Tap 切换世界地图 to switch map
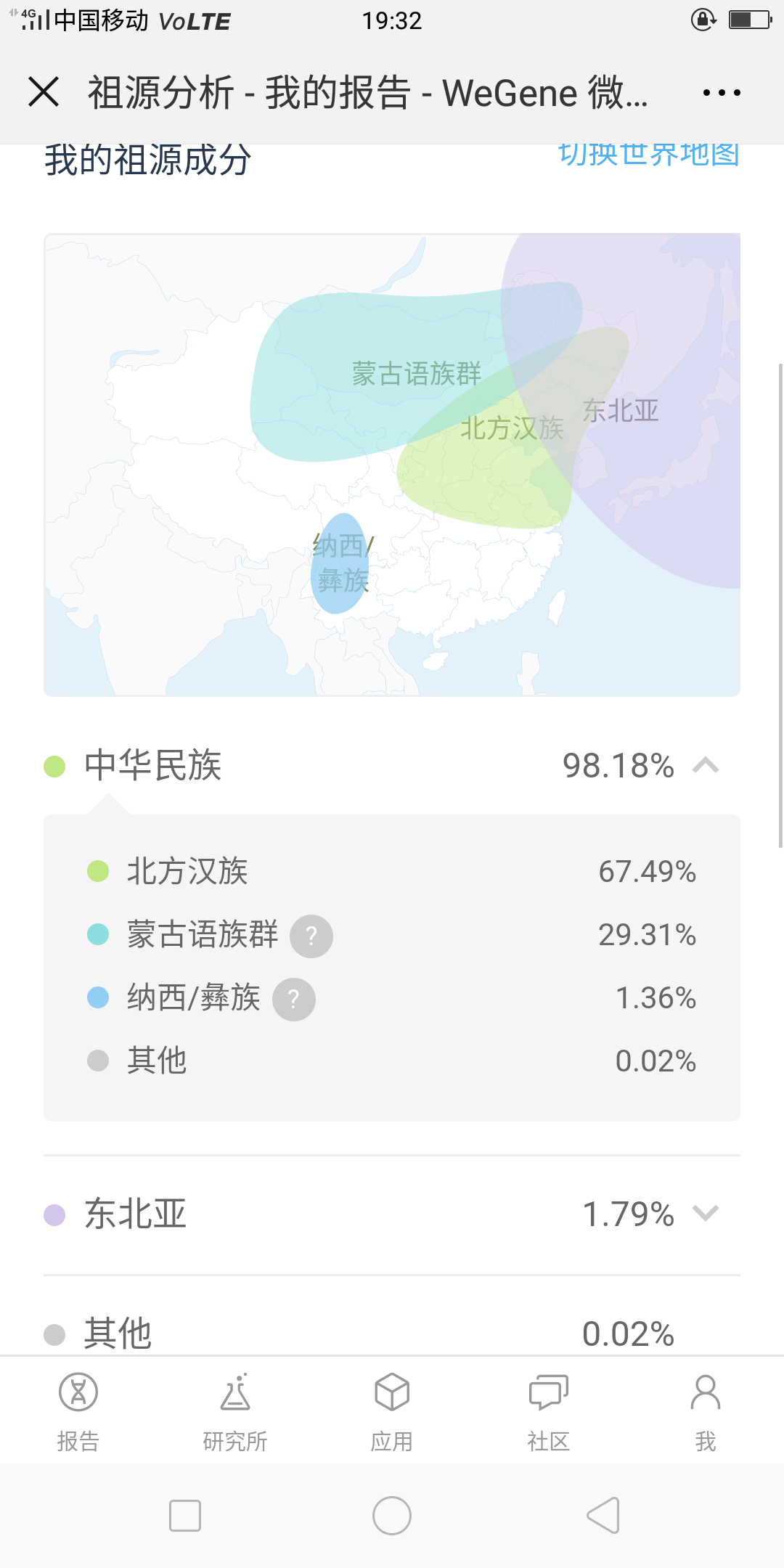Viewport: 784px width, 1568px height. click(648, 154)
